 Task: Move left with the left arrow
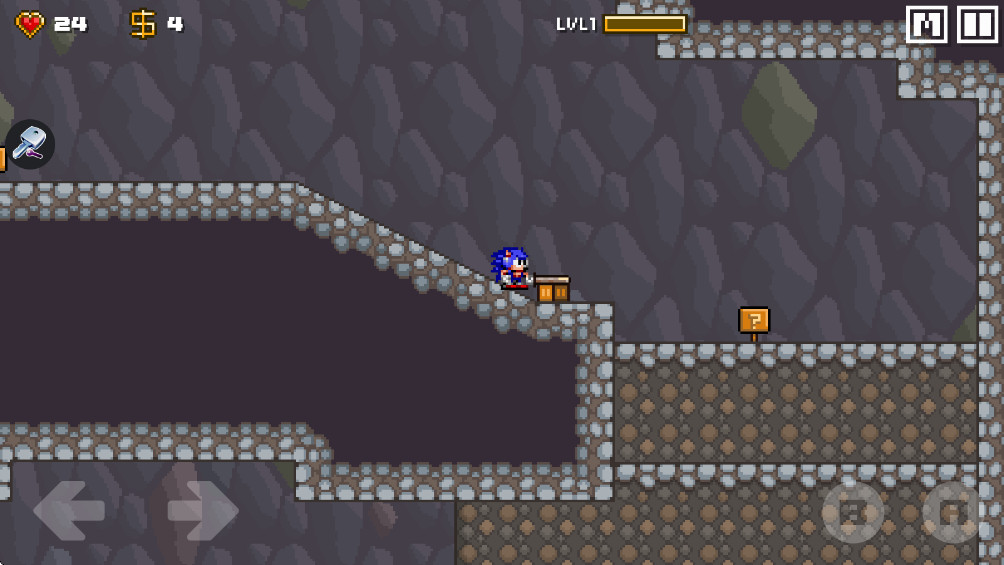pos(68,511)
